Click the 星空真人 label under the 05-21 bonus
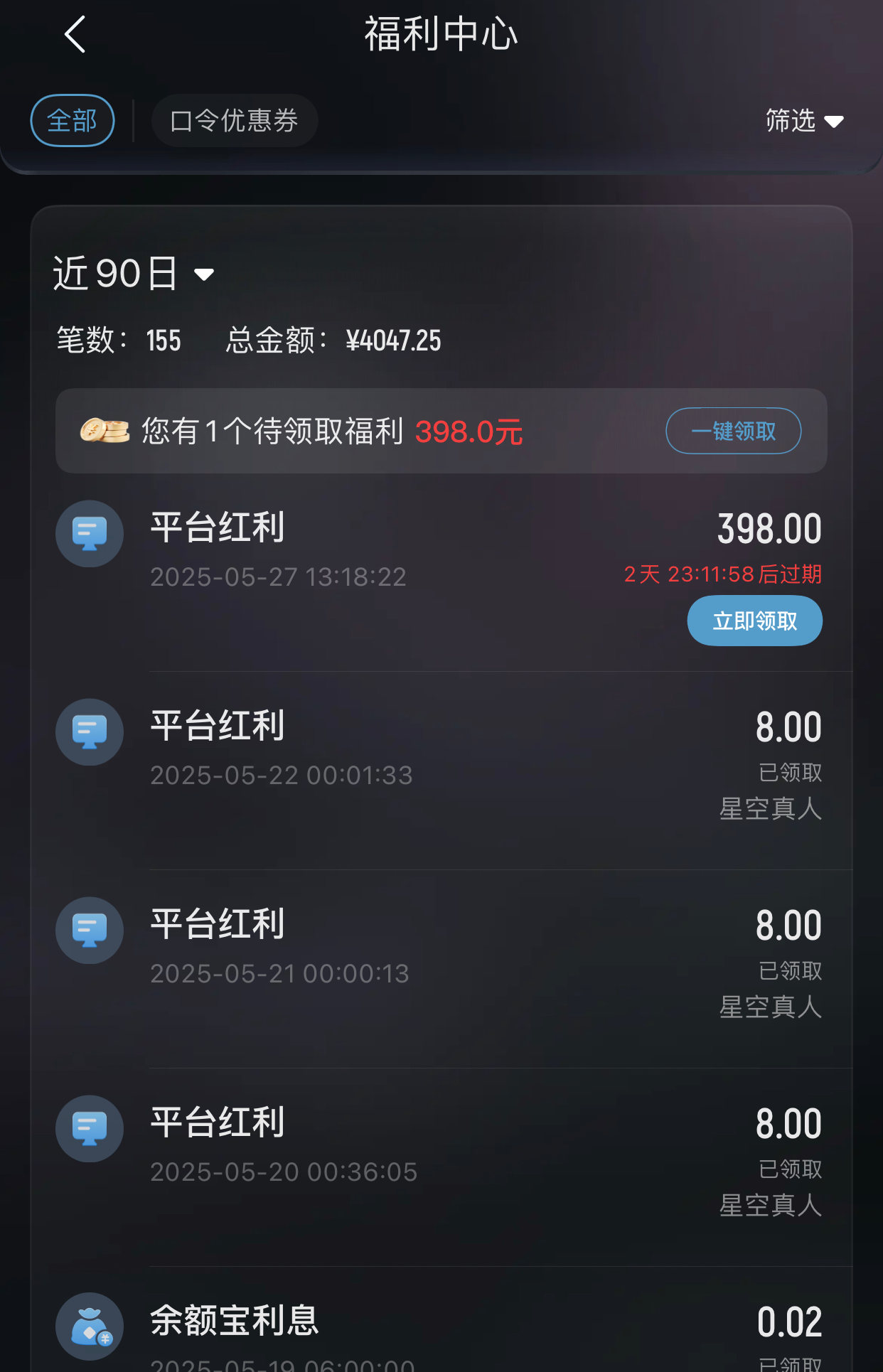This screenshot has height=1372, width=883. pyautogui.click(x=772, y=1007)
